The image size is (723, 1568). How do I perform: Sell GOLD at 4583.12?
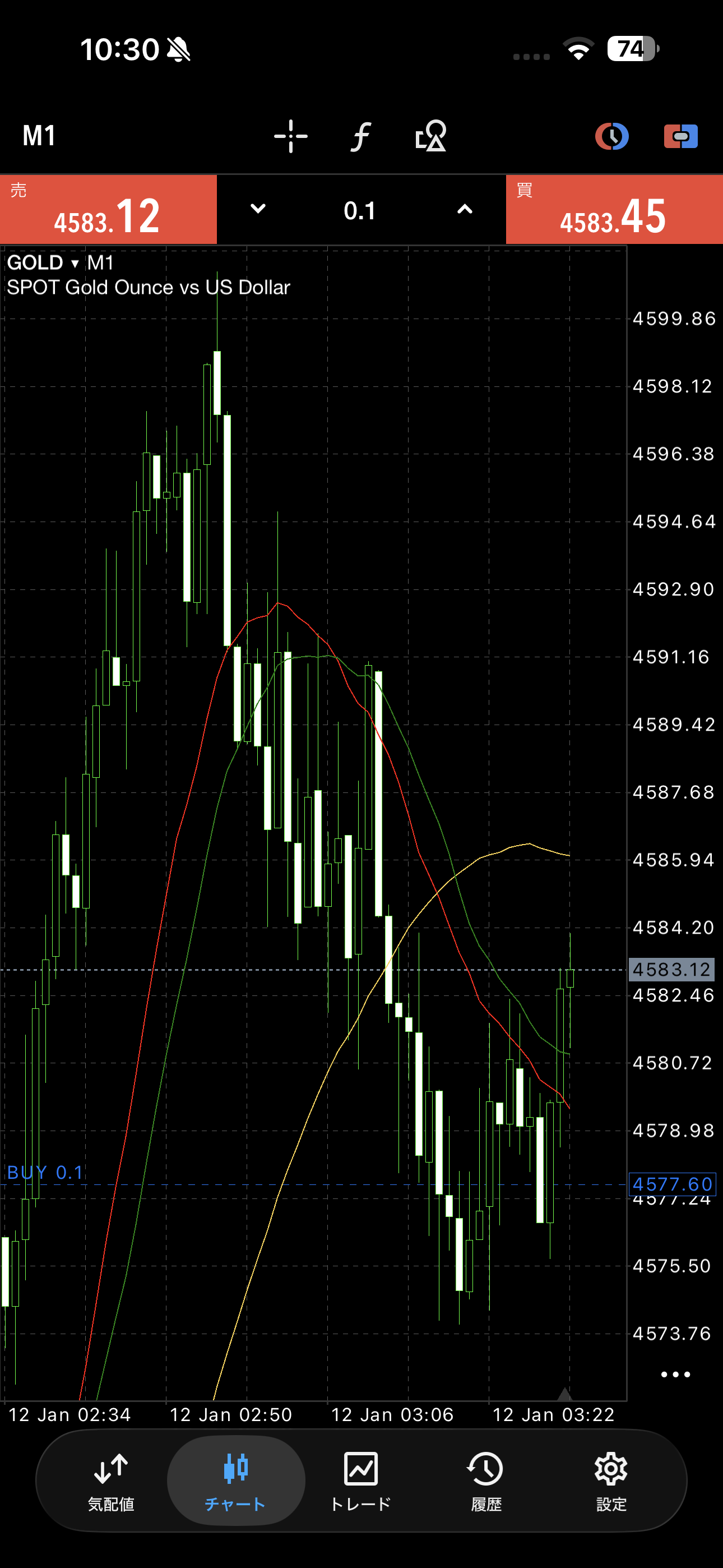108,210
